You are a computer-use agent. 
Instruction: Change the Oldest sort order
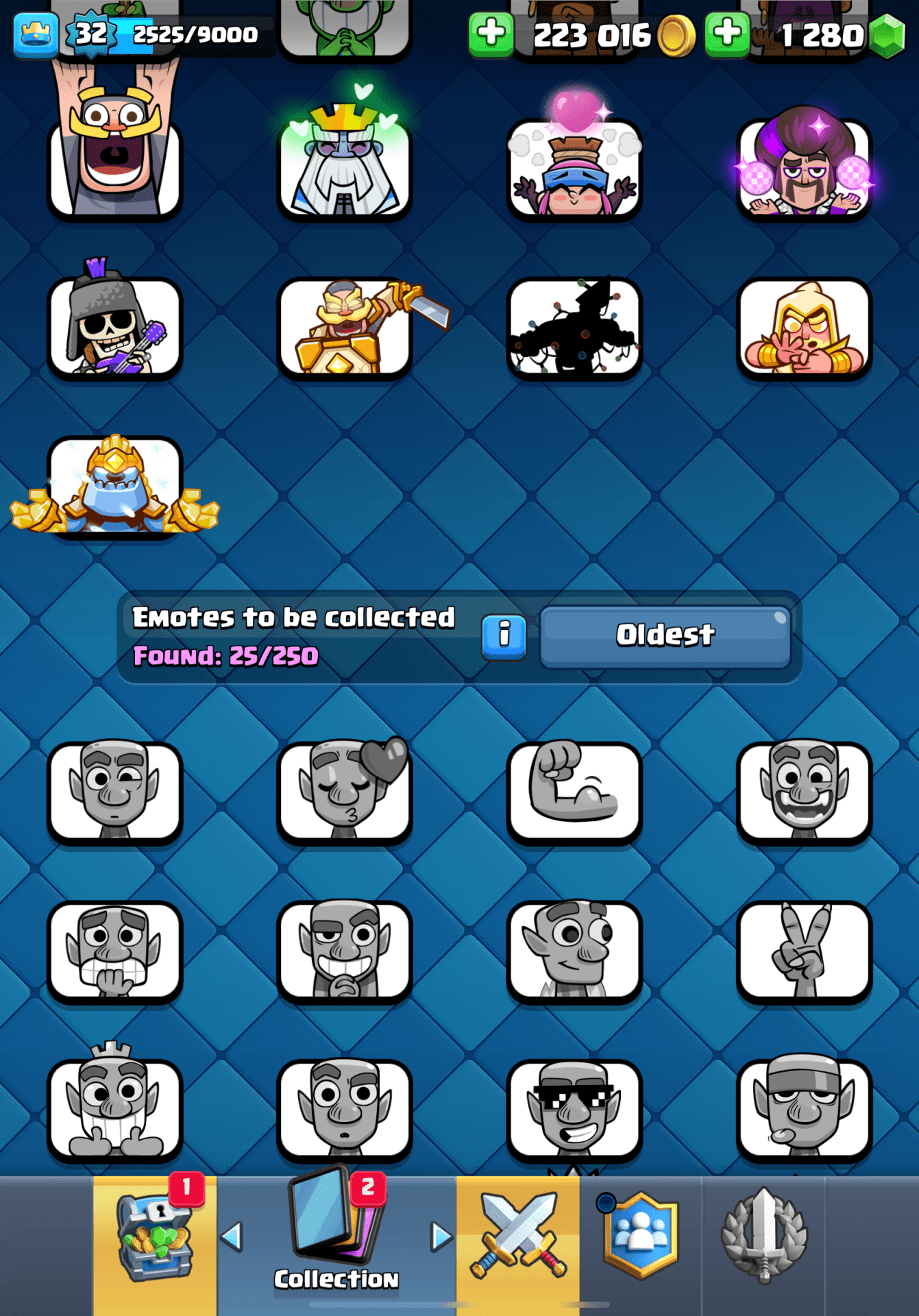[665, 636]
